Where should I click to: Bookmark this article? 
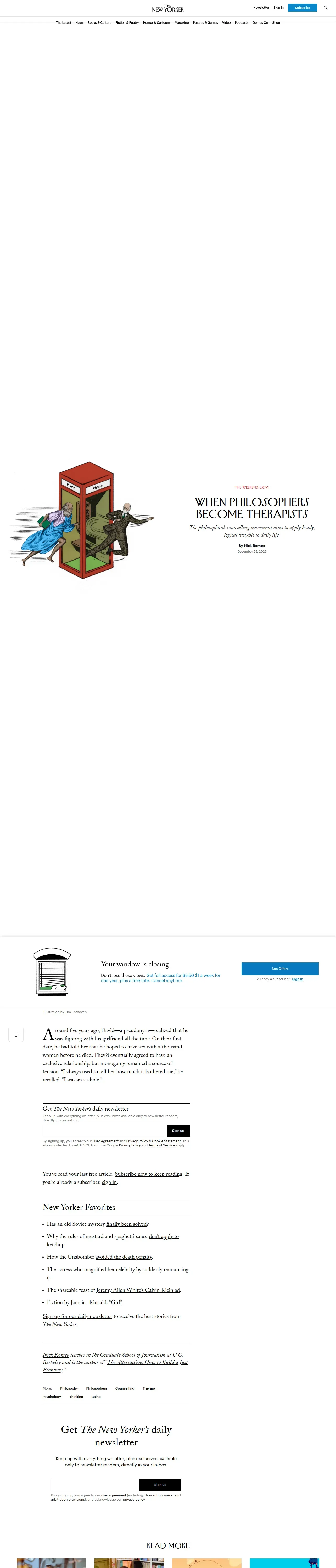pos(16,1034)
